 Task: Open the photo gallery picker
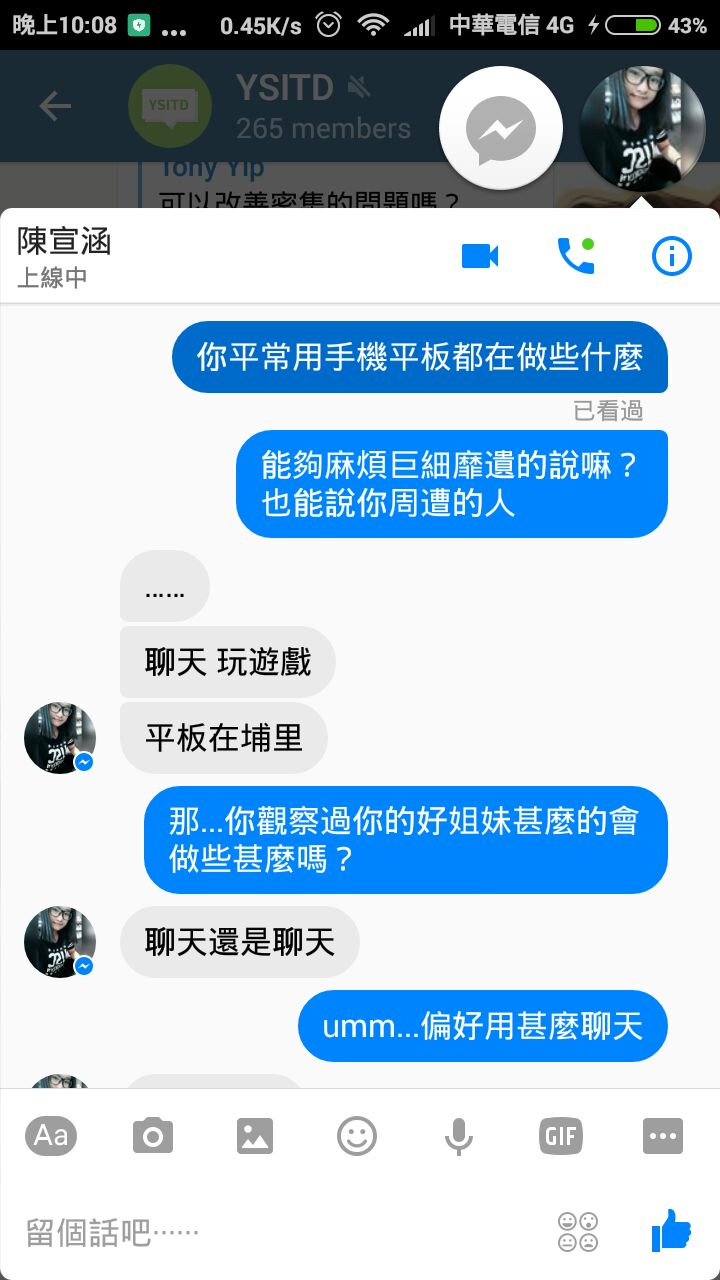(x=255, y=1136)
